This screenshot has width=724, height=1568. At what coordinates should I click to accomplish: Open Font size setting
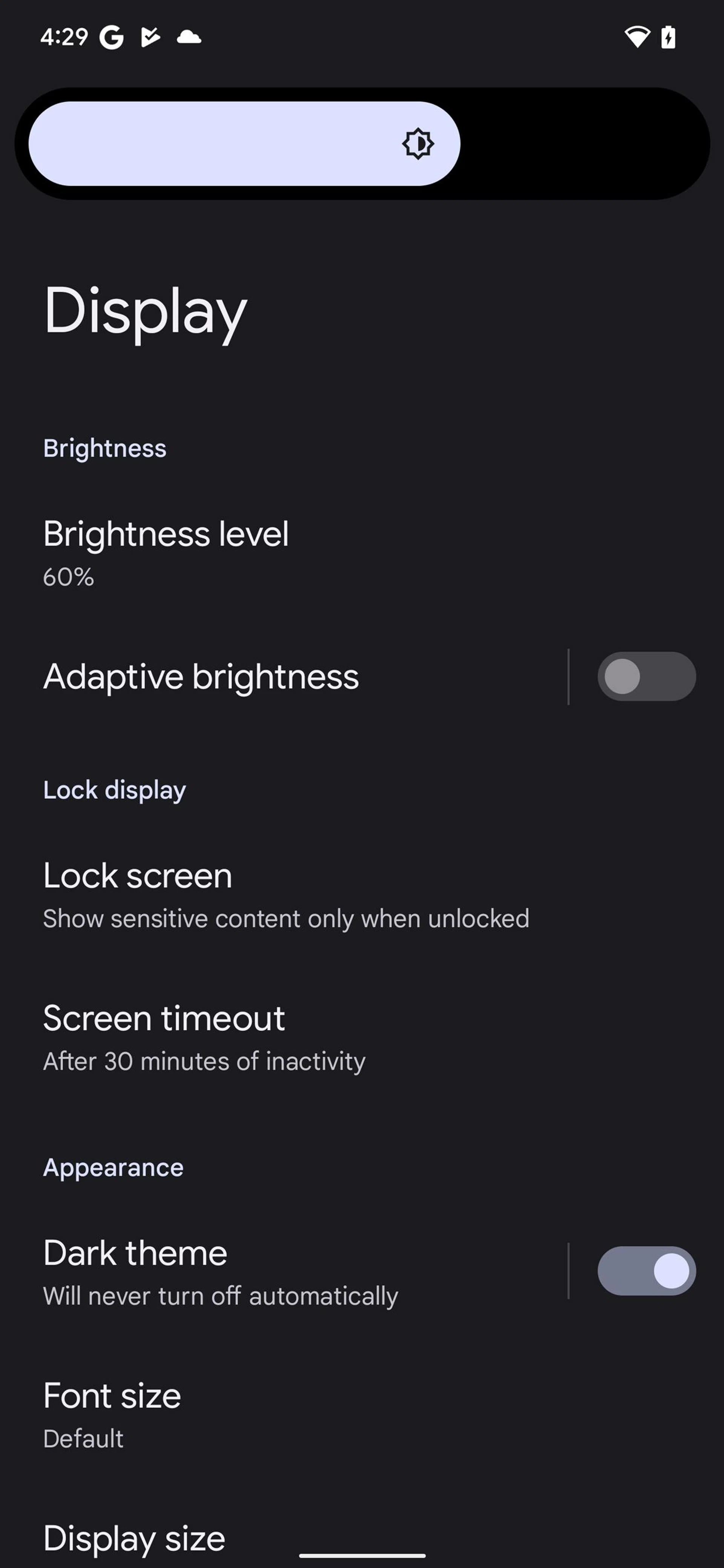click(x=112, y=1415)
